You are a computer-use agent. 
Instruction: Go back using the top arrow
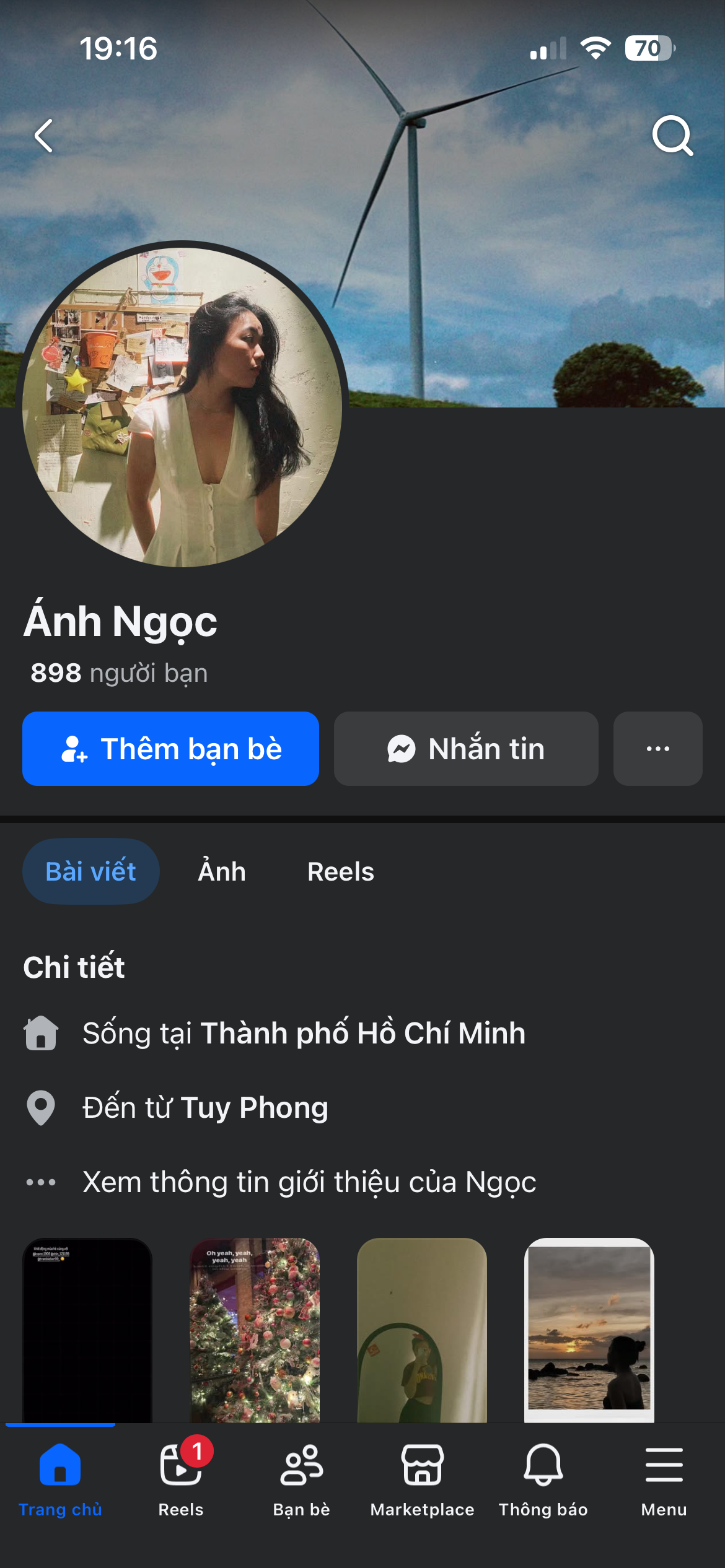44,136
